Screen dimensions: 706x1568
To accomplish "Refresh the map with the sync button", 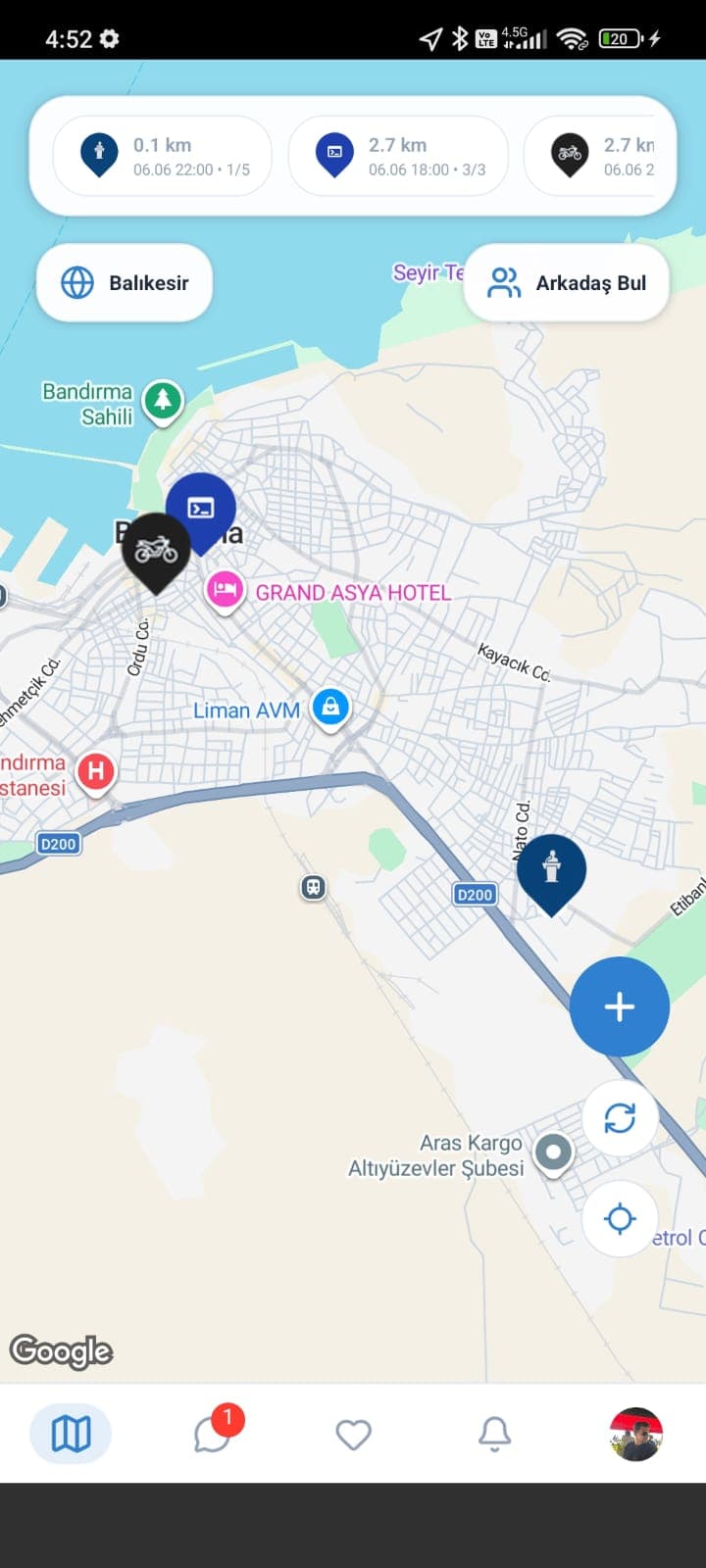I will [620, 1118].
